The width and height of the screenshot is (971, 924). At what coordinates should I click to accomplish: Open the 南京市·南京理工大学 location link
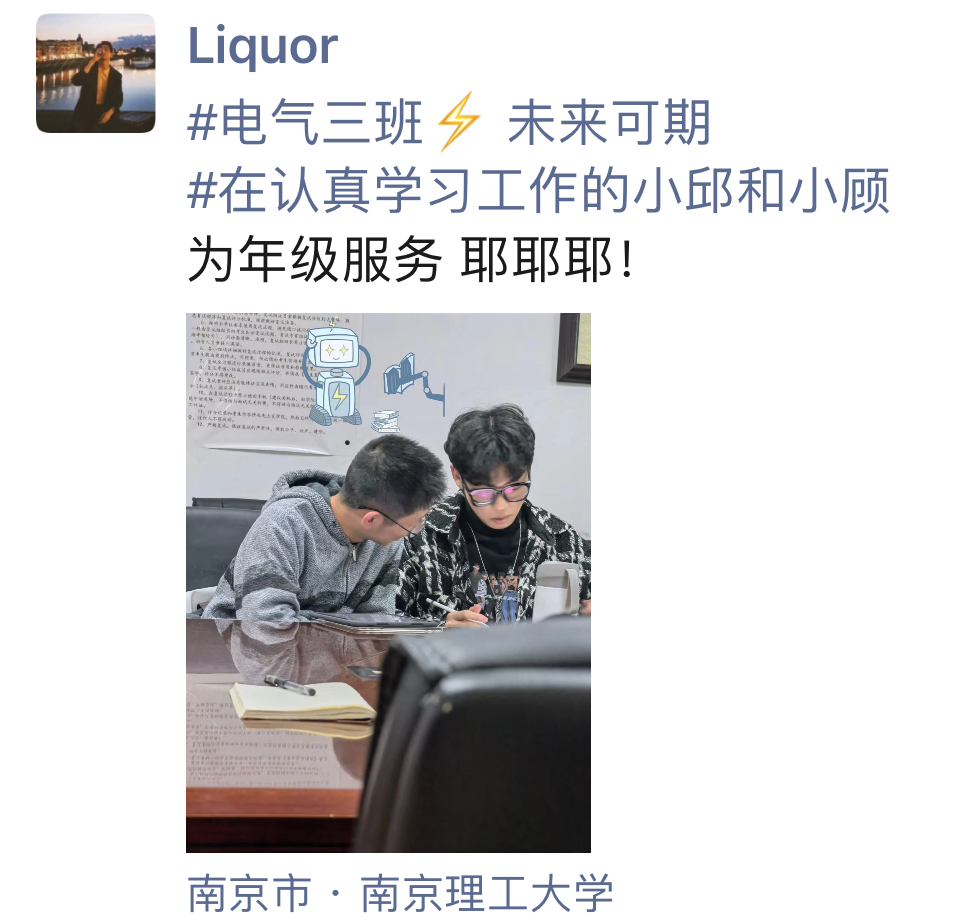399,893
